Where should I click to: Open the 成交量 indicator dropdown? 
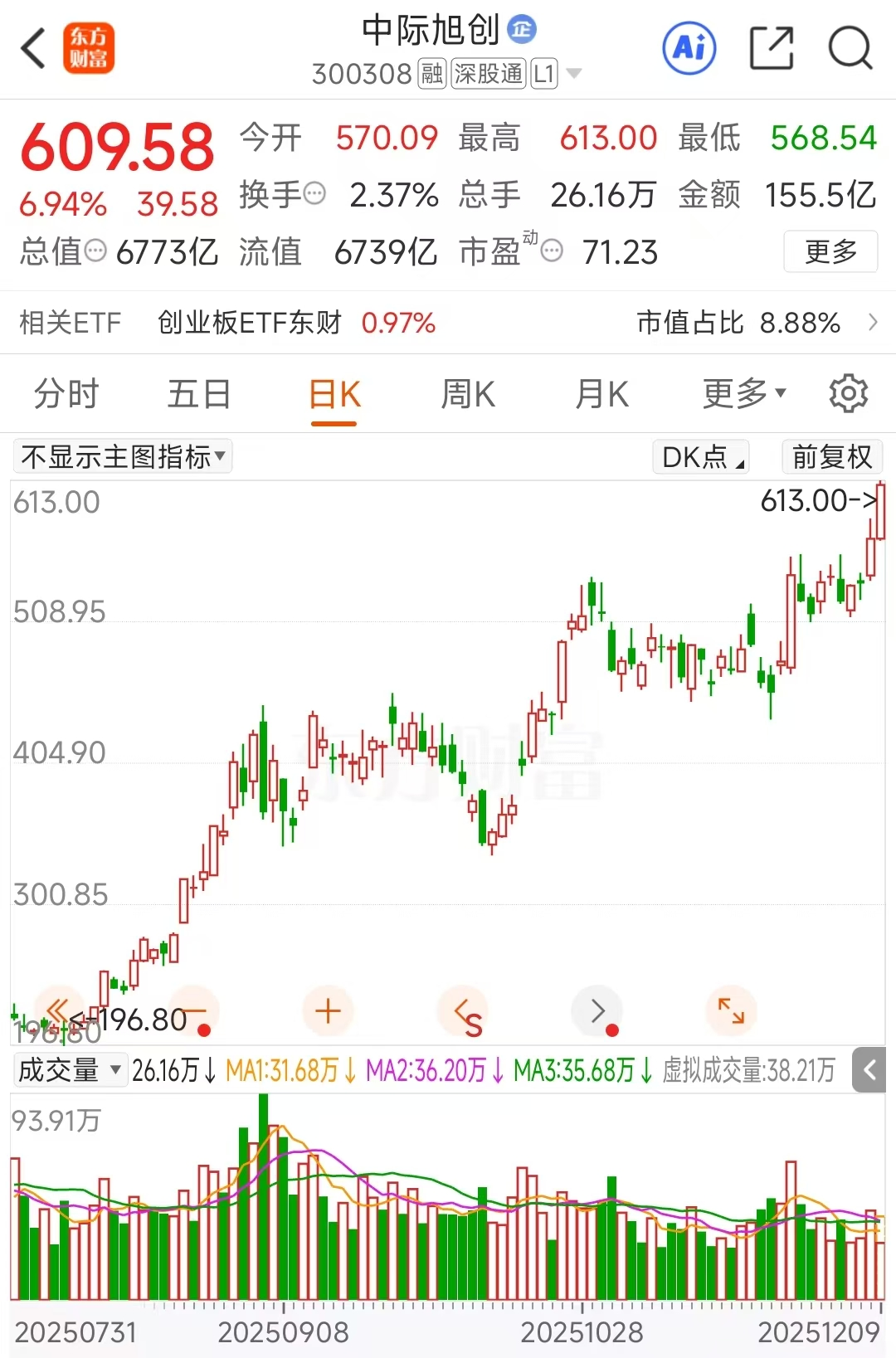[x=71, y=1070]
